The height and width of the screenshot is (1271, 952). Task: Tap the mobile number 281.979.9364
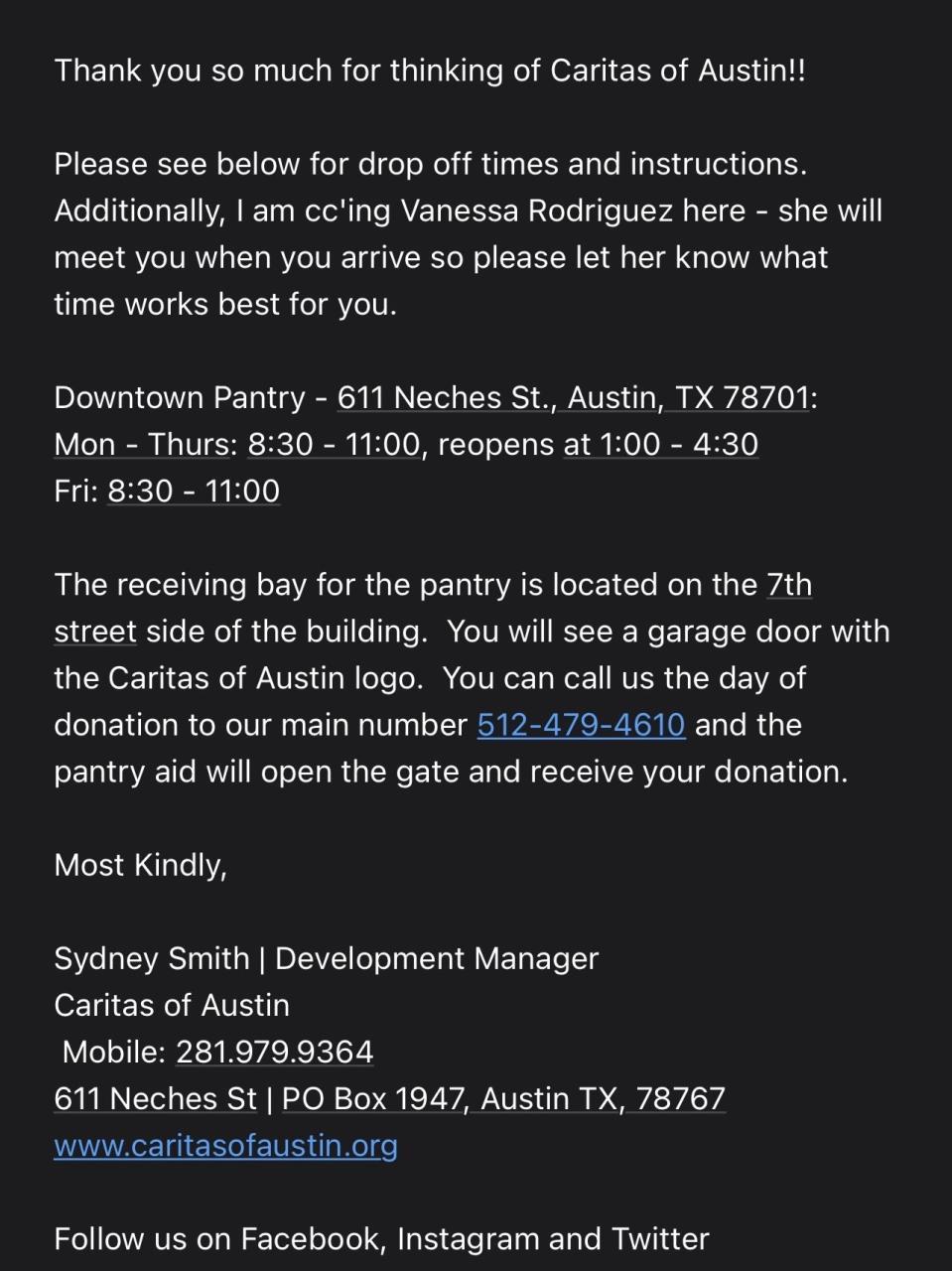pos(275,1052)
